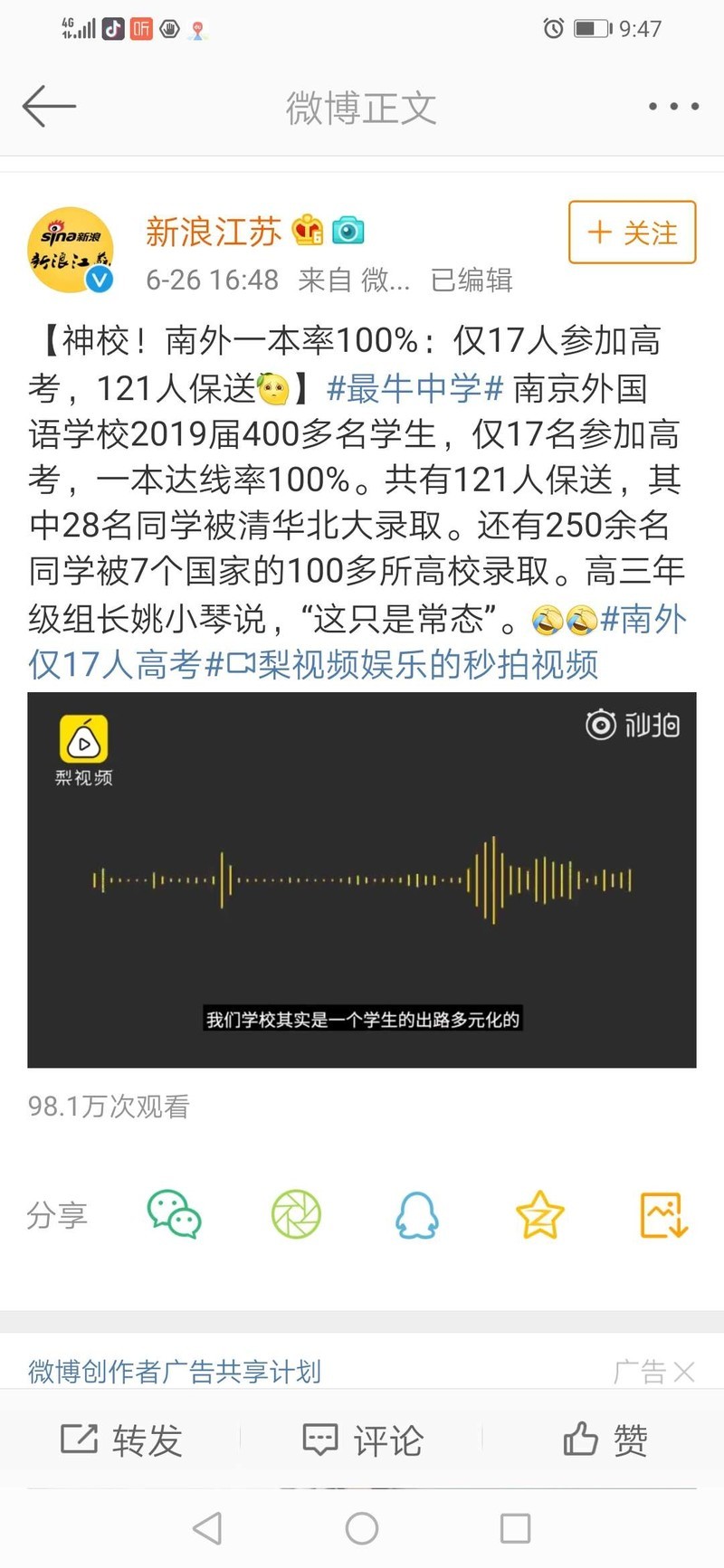Tap the system home button
This screenshot has height=1568, width=724.
(362, 1529)
